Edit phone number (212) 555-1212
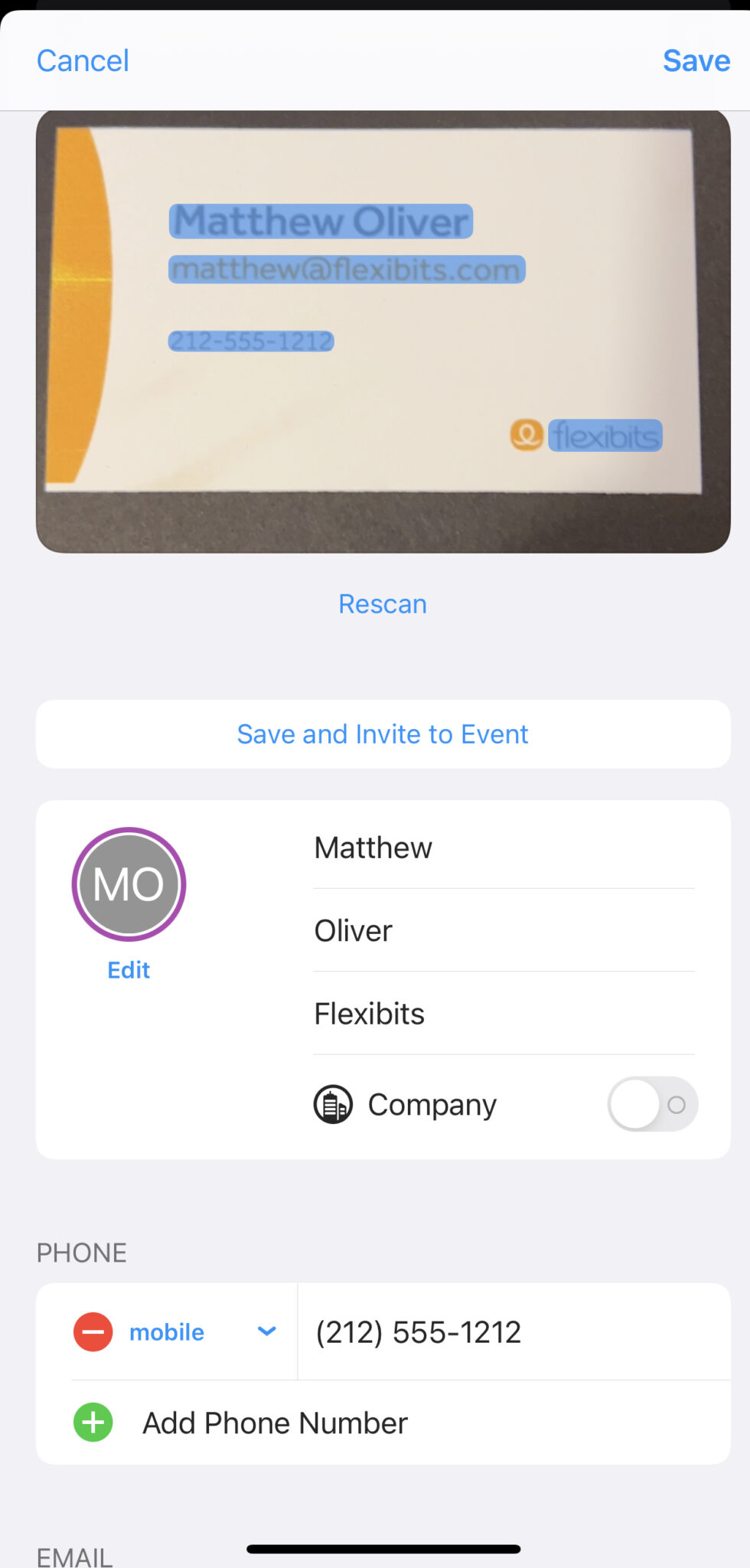750x1568 pixels. click(x=505, y=1332)
